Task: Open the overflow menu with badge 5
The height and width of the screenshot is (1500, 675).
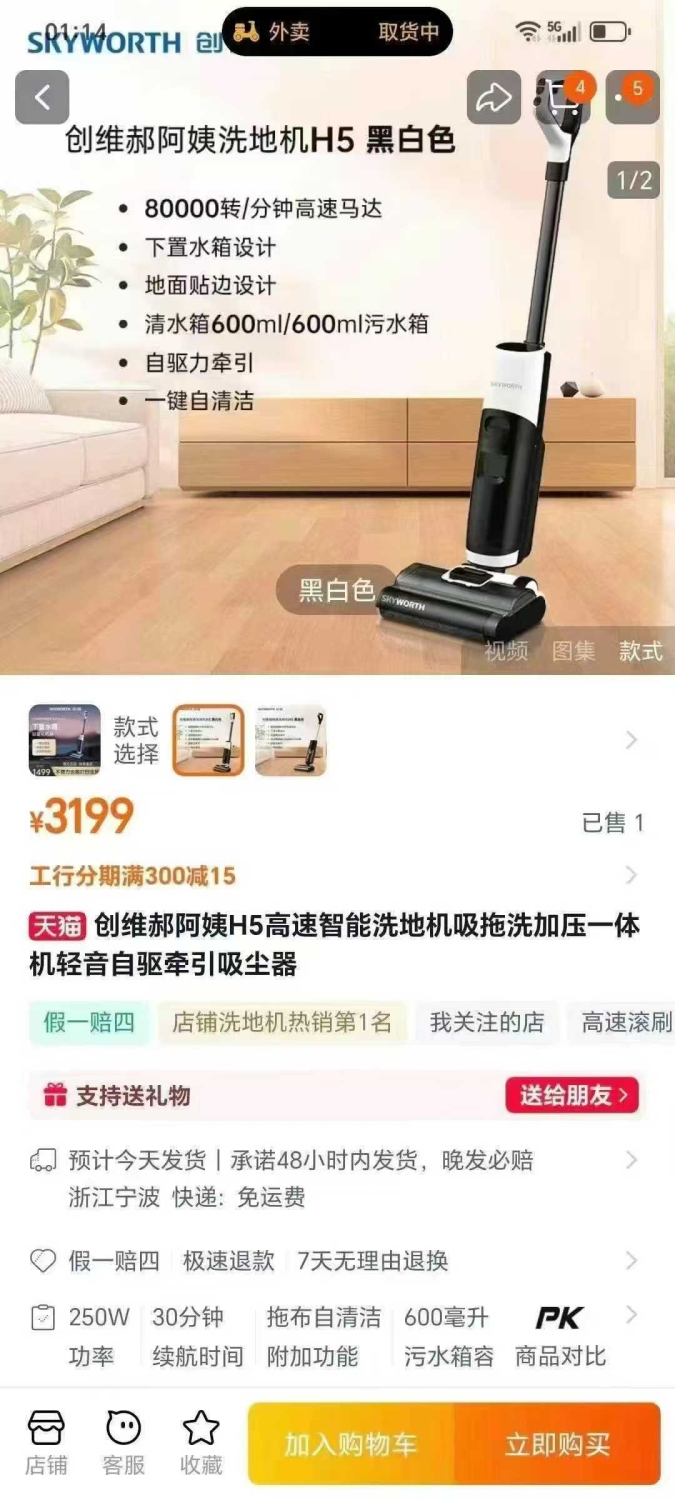Action: (633, 97)
